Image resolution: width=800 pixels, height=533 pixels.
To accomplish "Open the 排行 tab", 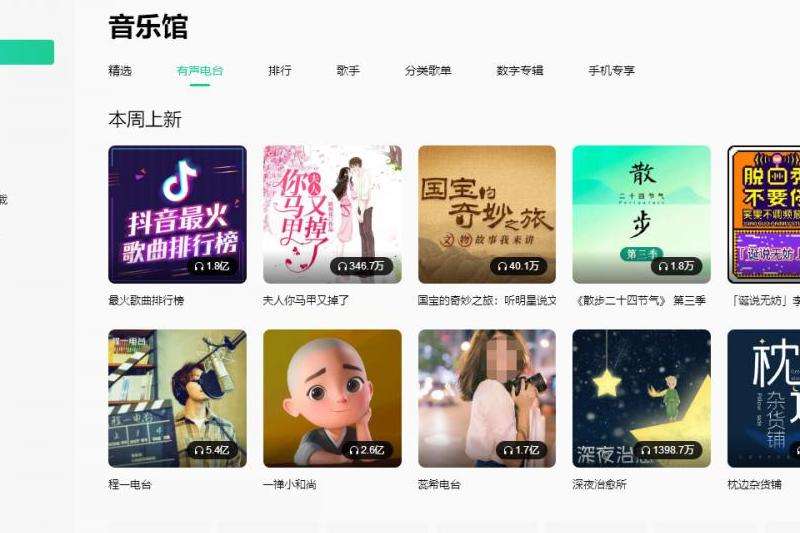I will pos(280,71).
